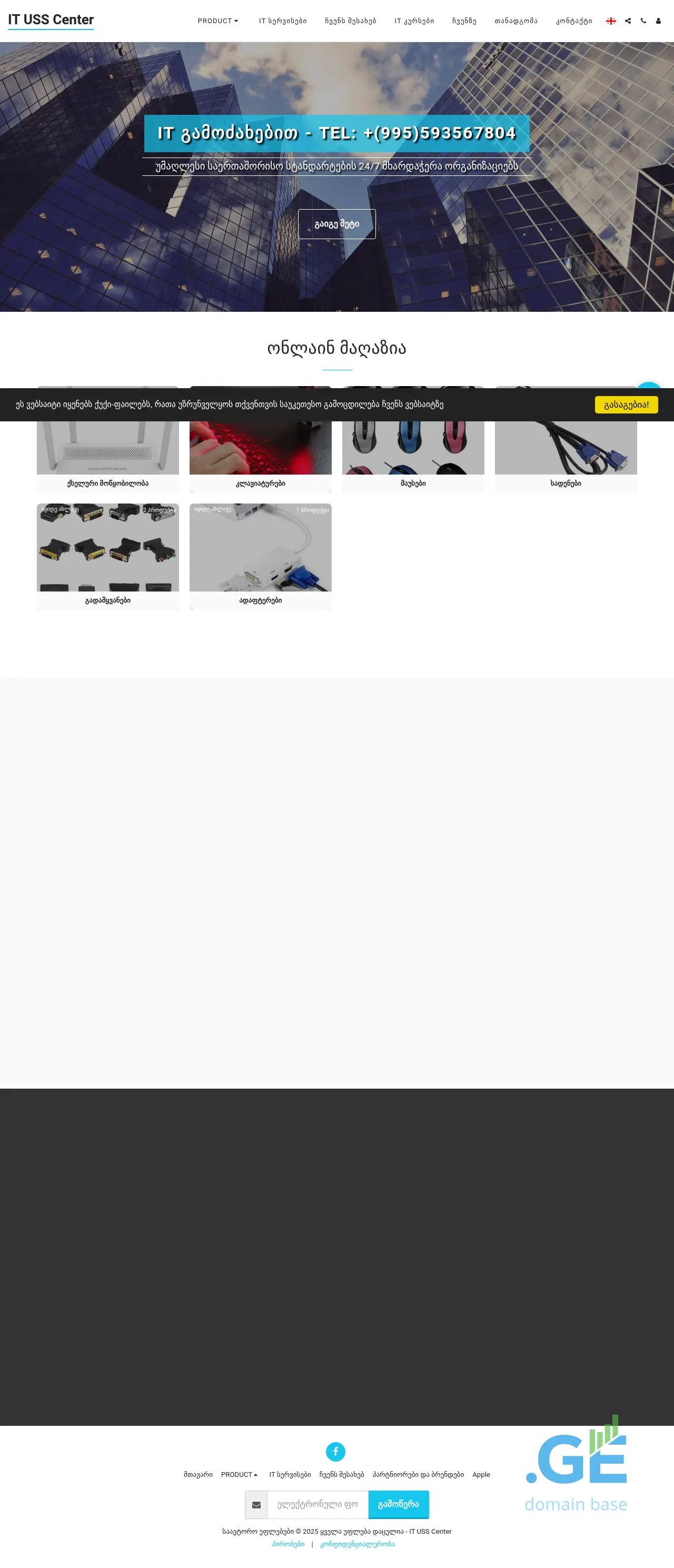
Task: Open the კონფიდენციალურობა privacy link
Action: (357, 1544)
